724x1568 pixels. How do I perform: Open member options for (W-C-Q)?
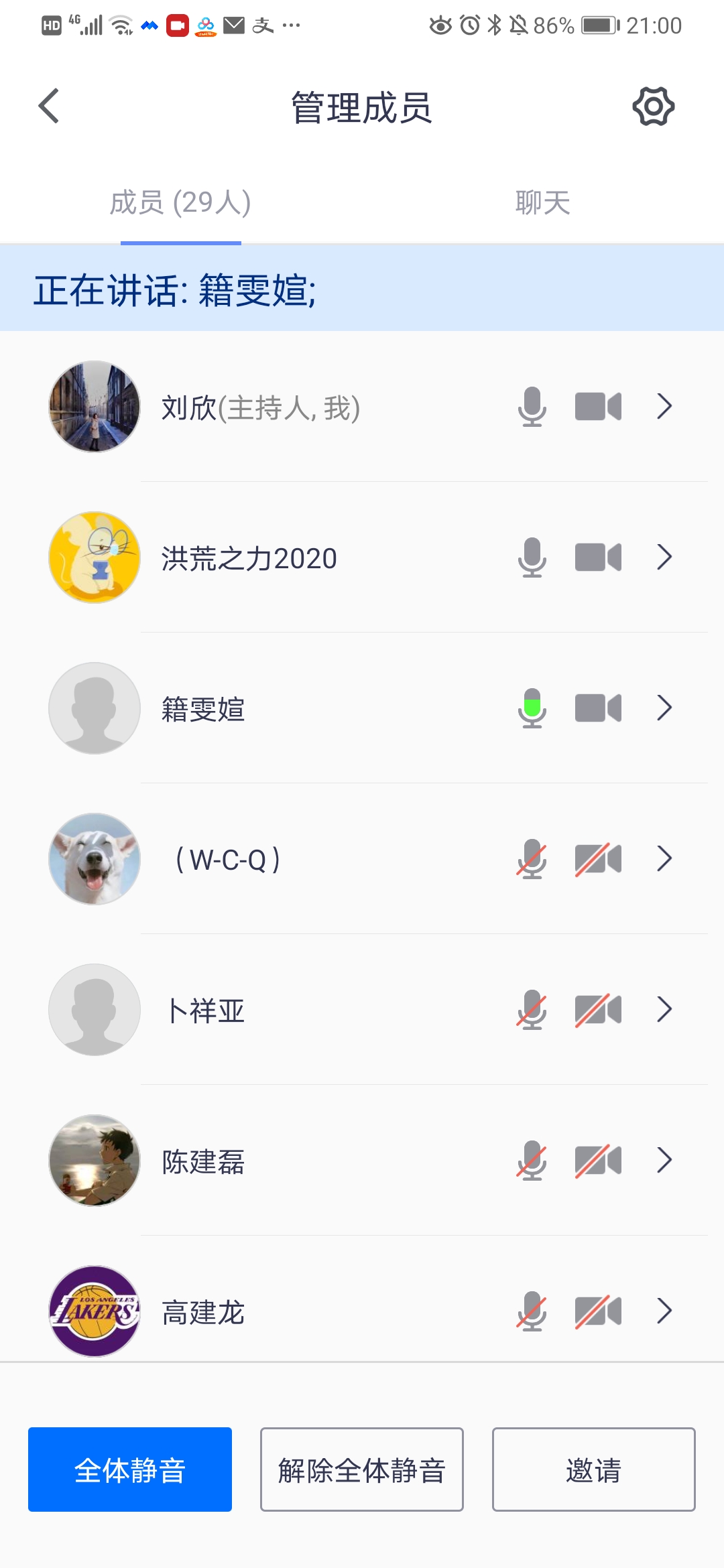[x=664, y=859]
